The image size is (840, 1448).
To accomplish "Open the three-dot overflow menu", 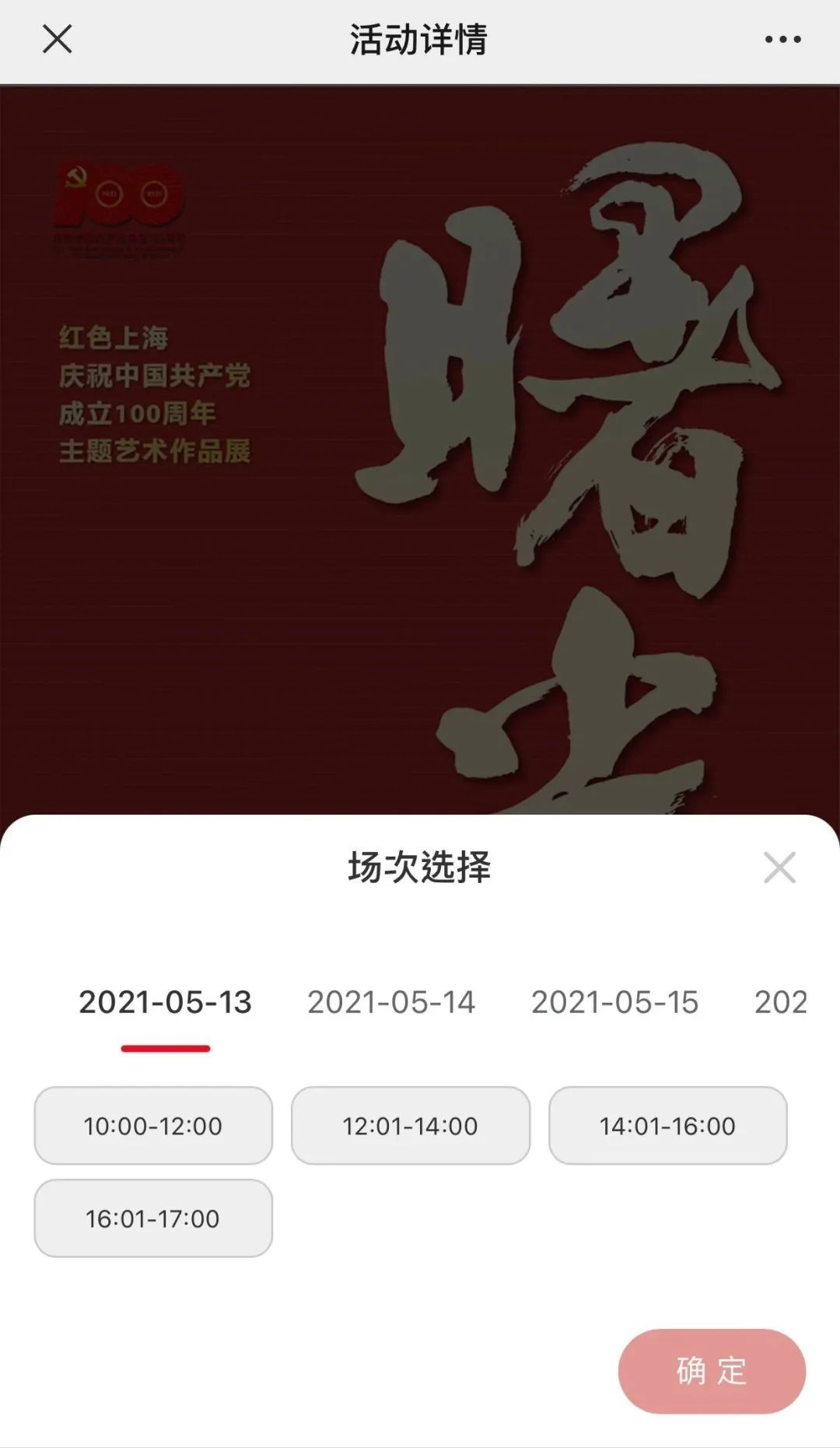I will pos(782,39).
